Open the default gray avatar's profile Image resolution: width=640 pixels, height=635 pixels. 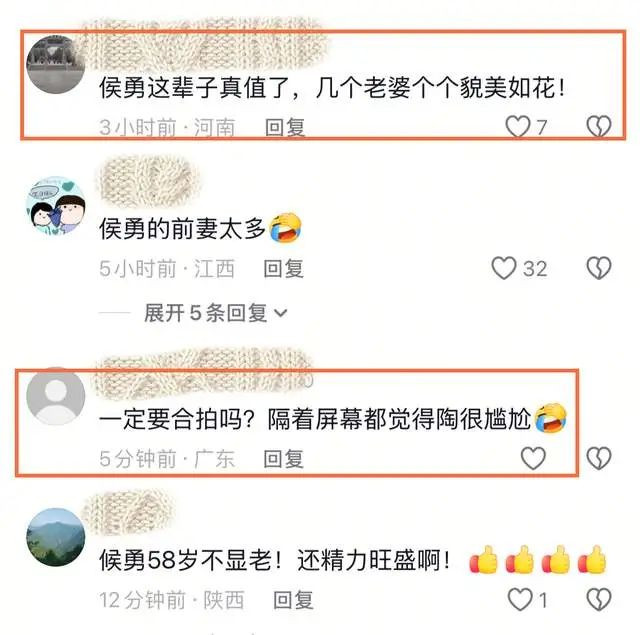54,398
